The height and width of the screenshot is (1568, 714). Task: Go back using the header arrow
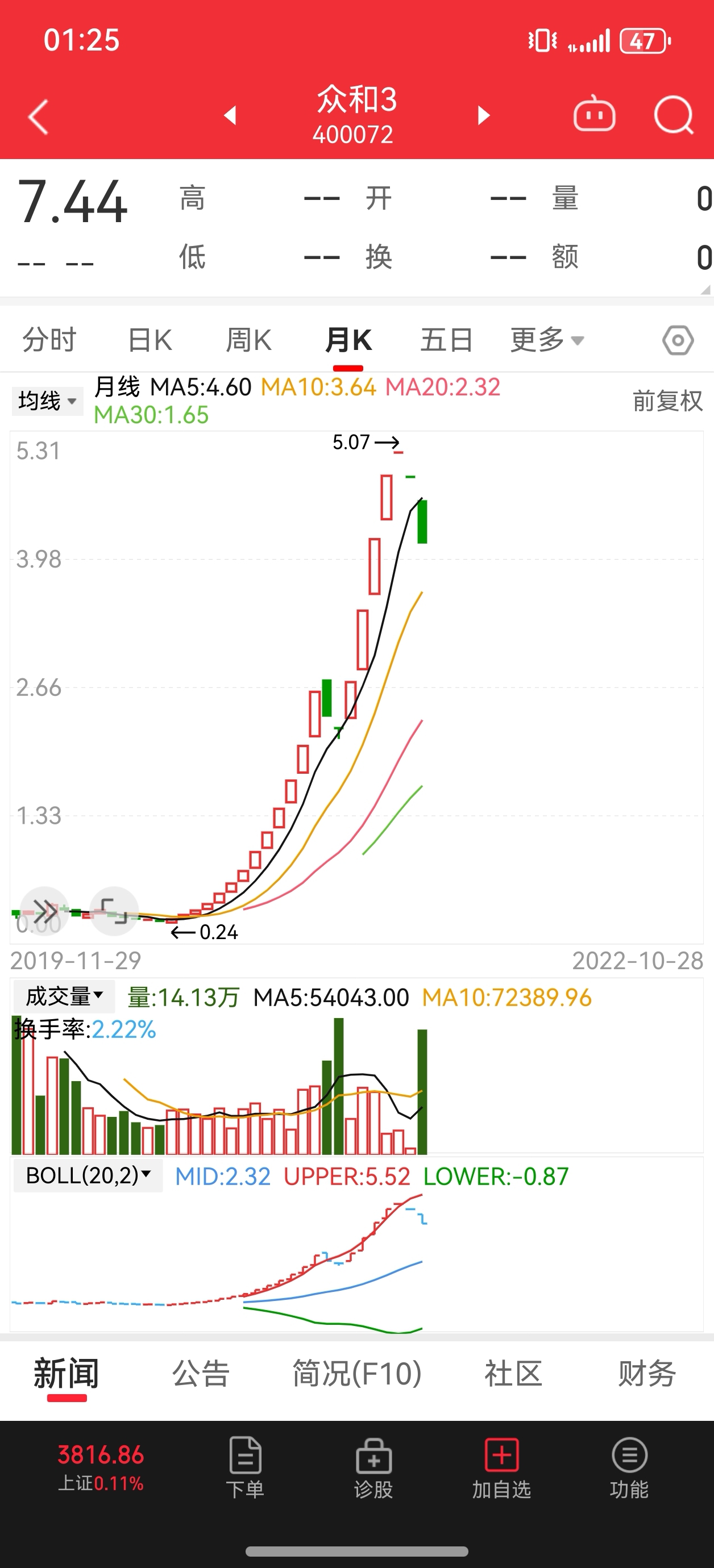[38, 116]
